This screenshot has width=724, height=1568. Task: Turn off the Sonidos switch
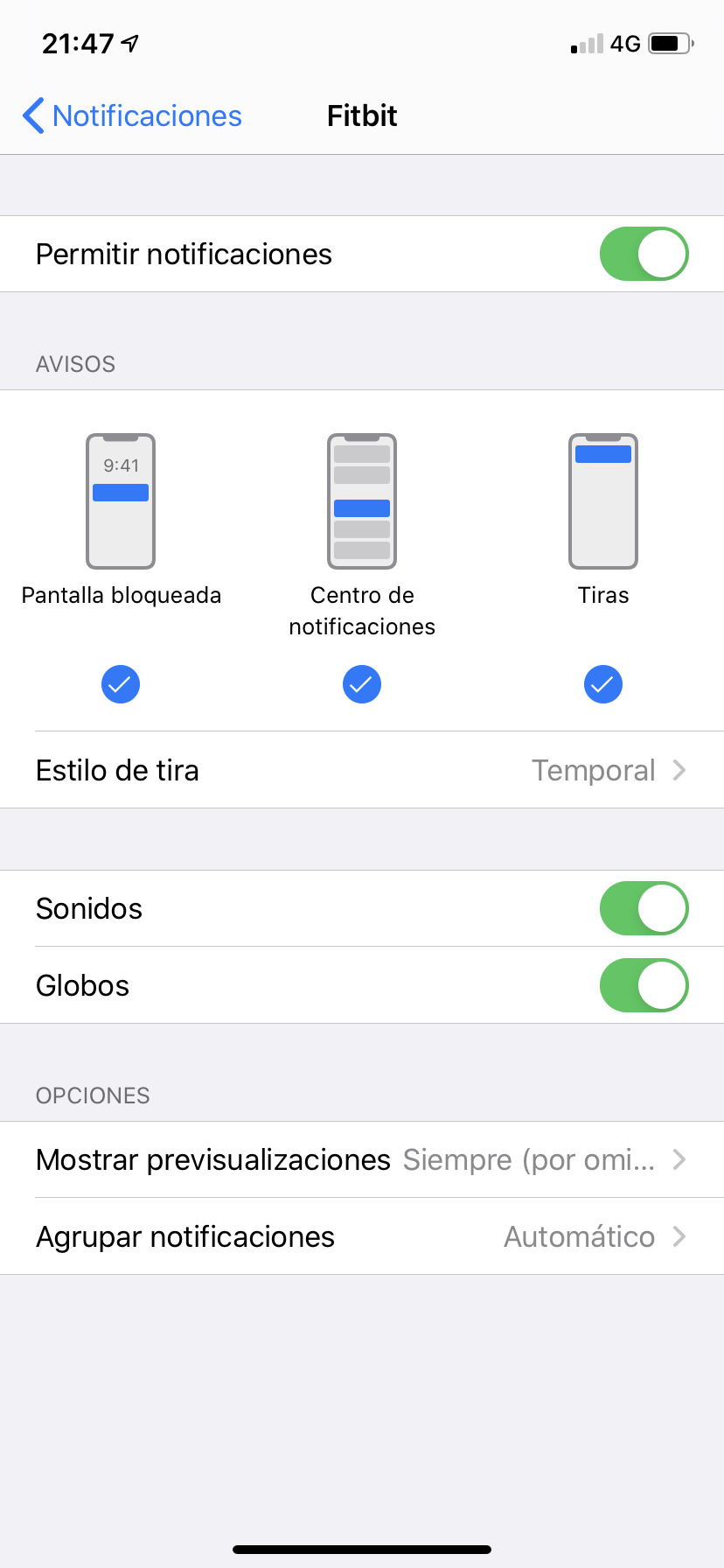pyautogui.click(x=644, y=908)
